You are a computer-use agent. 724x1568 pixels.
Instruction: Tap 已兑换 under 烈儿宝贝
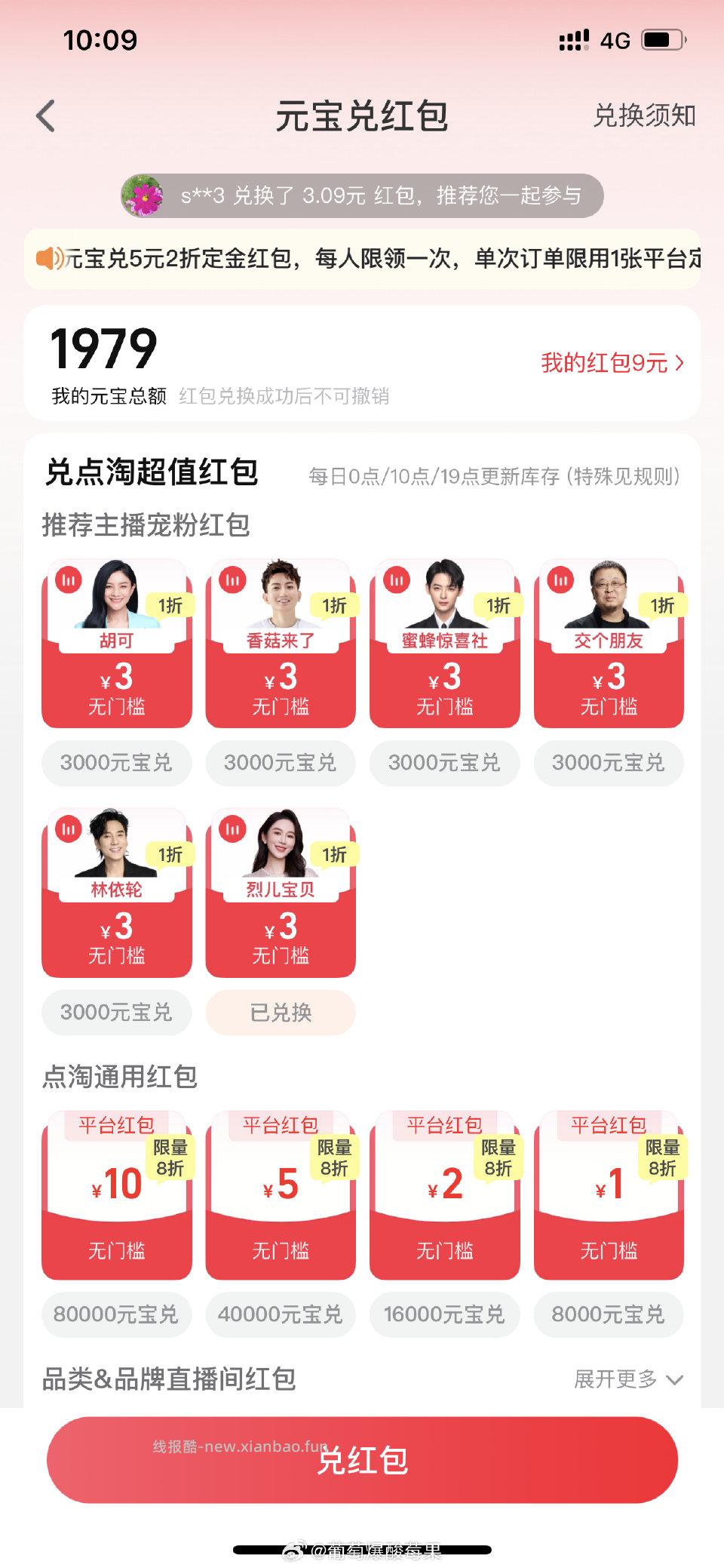pyautogui.click(x=281, y=1013)
